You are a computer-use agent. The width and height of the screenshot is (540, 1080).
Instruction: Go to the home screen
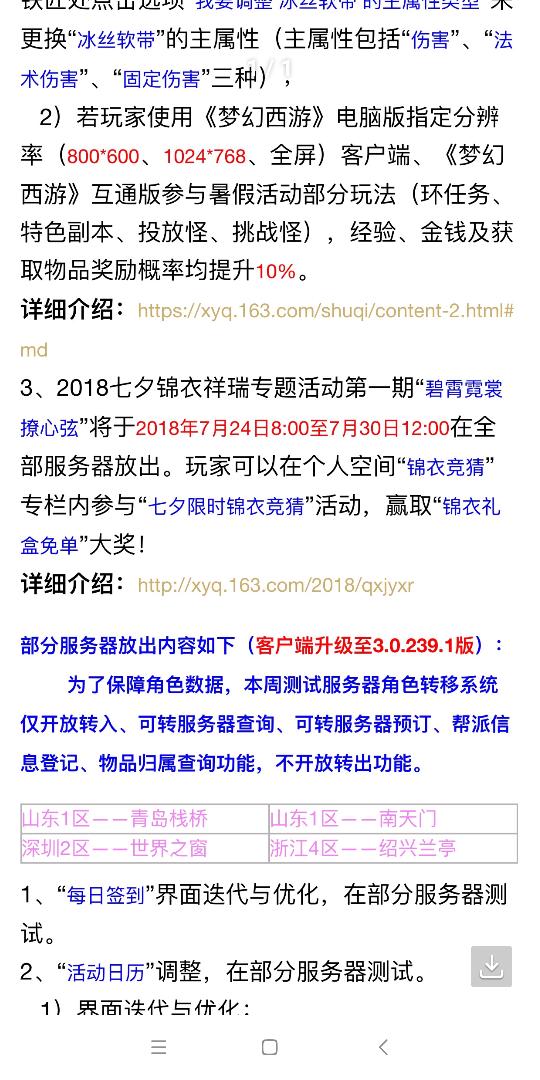coord(270,1048)
